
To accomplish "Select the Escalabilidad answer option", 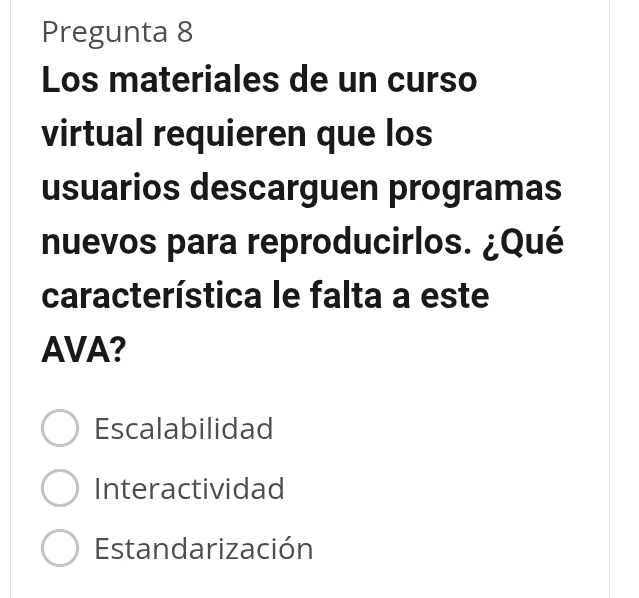I will 60,429.
